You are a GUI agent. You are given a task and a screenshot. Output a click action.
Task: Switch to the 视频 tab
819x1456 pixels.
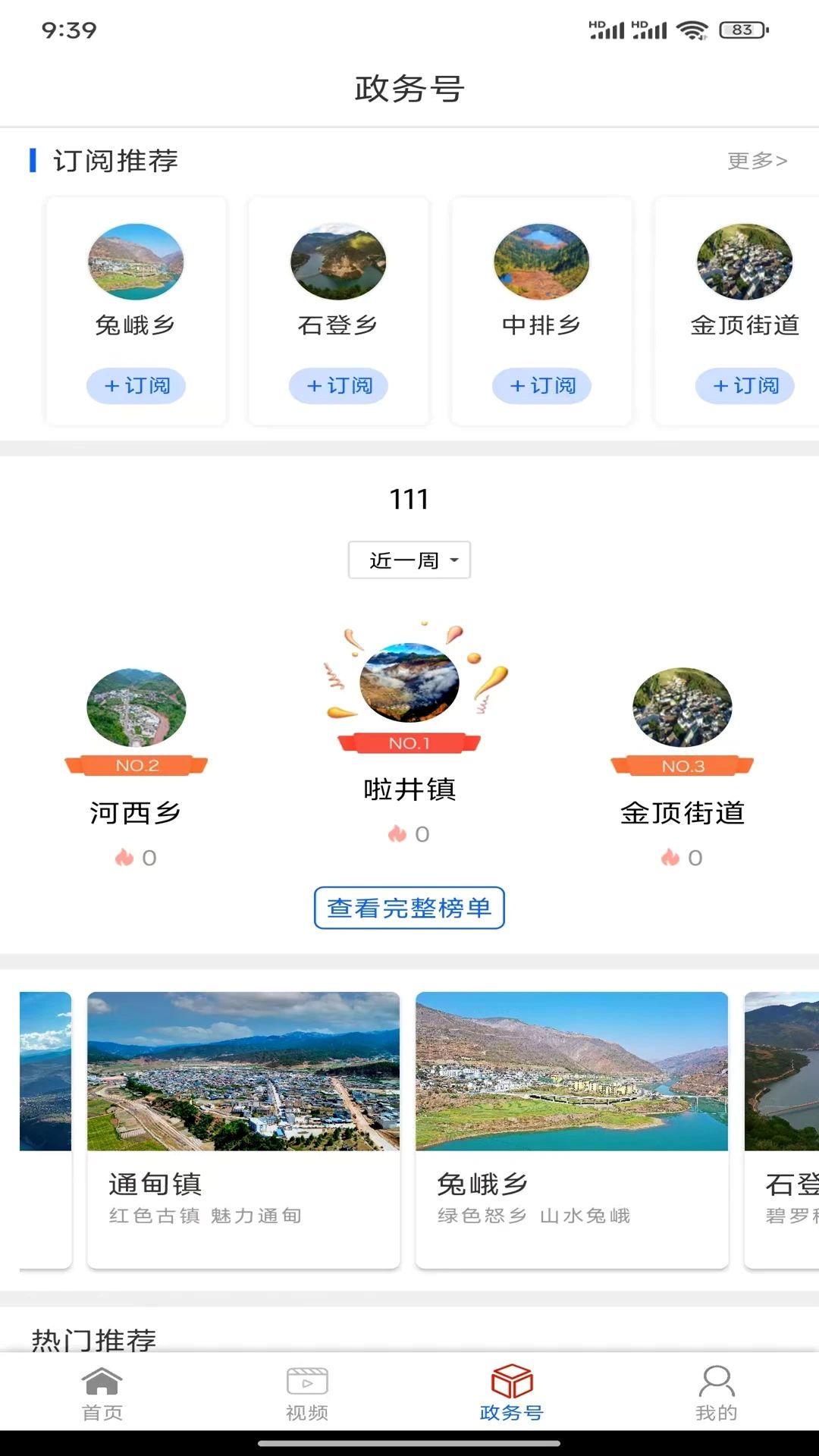[x=307, y=1392]
